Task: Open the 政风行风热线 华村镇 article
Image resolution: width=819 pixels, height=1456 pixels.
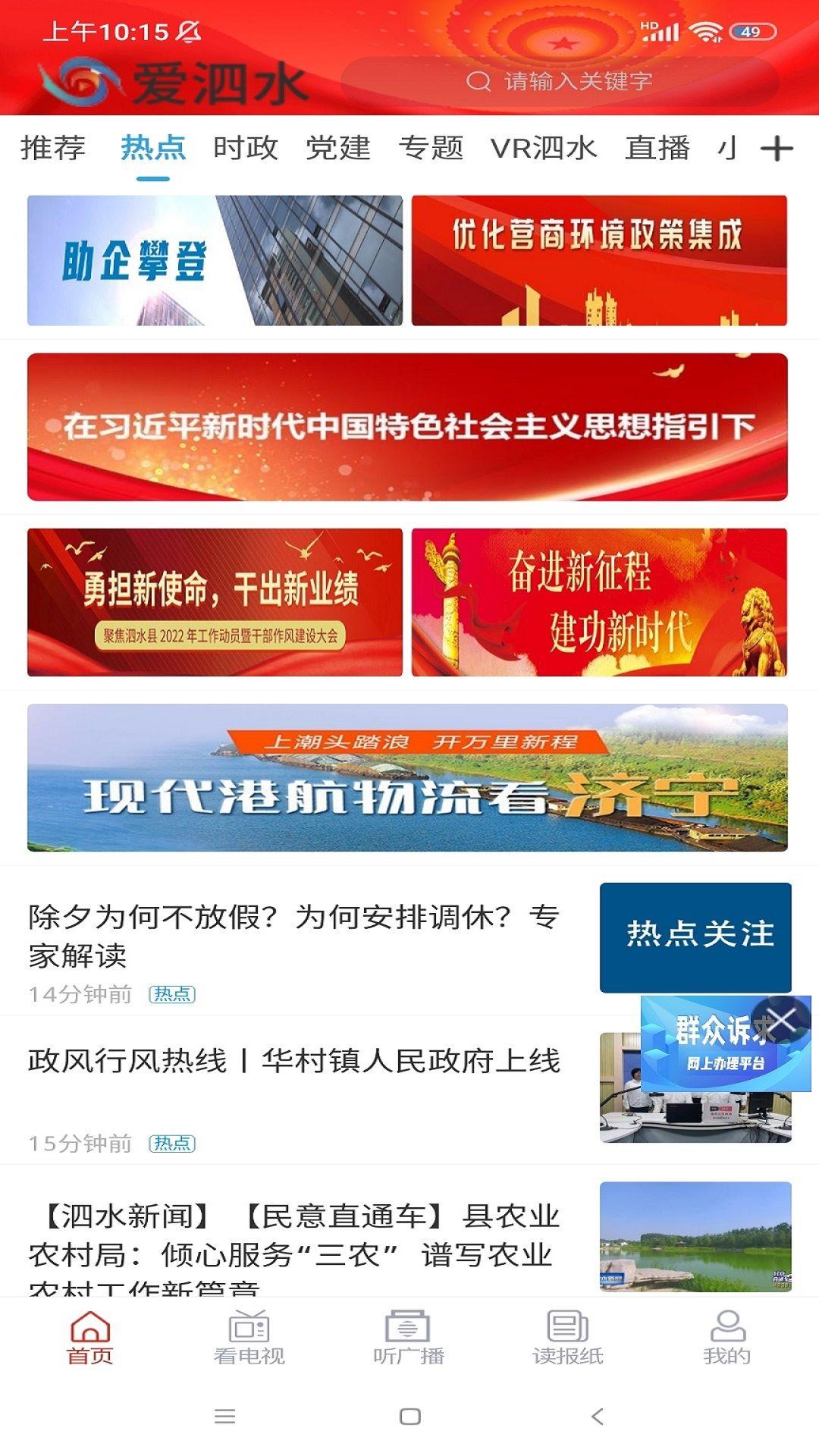Action: click(x=296, y=1062)
